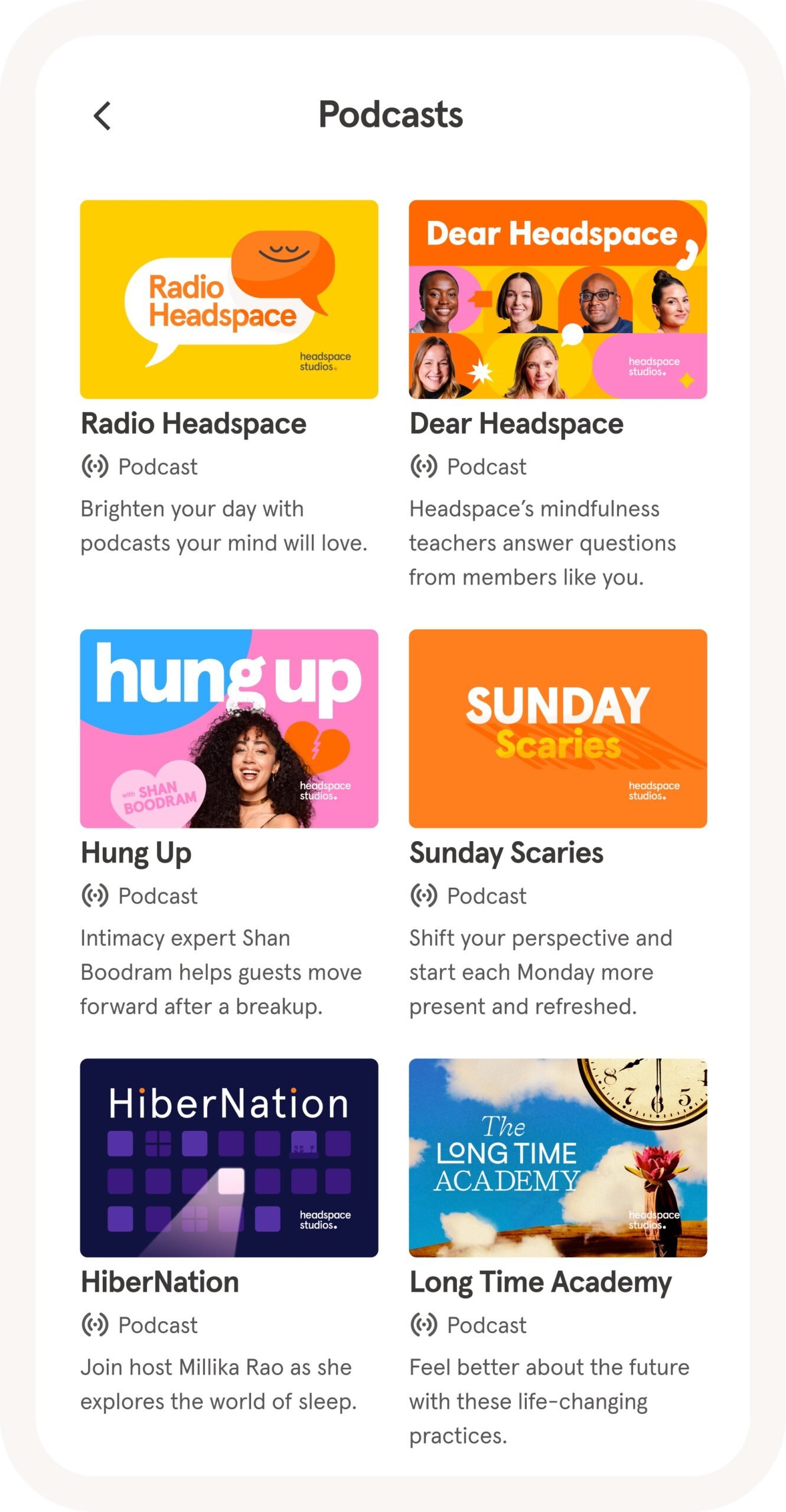786x1512 pixels.
Task: Click the Podcast broadcast icon under Radio Headspace
Action: coord(94,467)
